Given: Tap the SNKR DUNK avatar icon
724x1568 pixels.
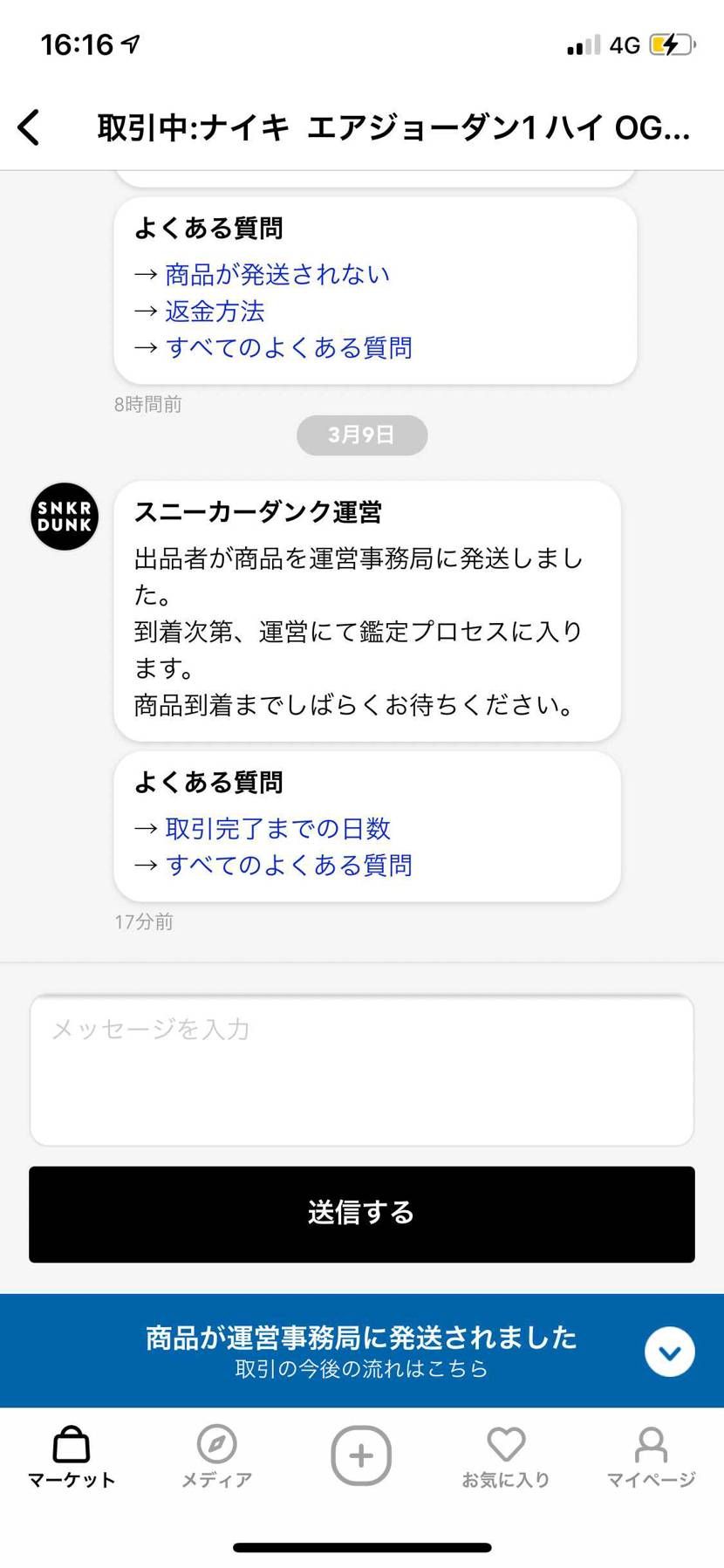Looking at the screenshot, I should tap(63, 517).
